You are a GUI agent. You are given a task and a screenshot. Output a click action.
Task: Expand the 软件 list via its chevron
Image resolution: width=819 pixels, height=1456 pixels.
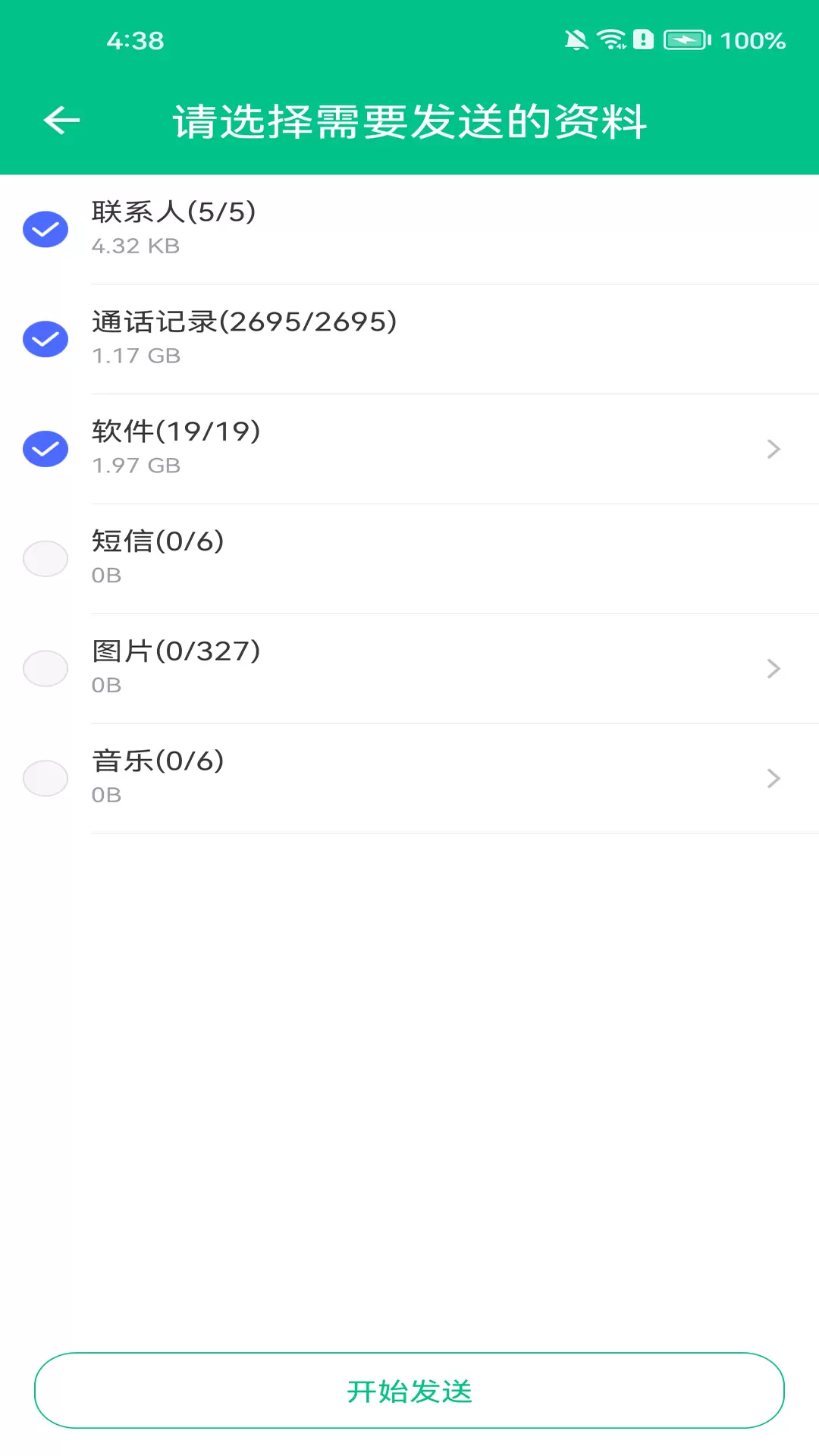click(773, 449)
